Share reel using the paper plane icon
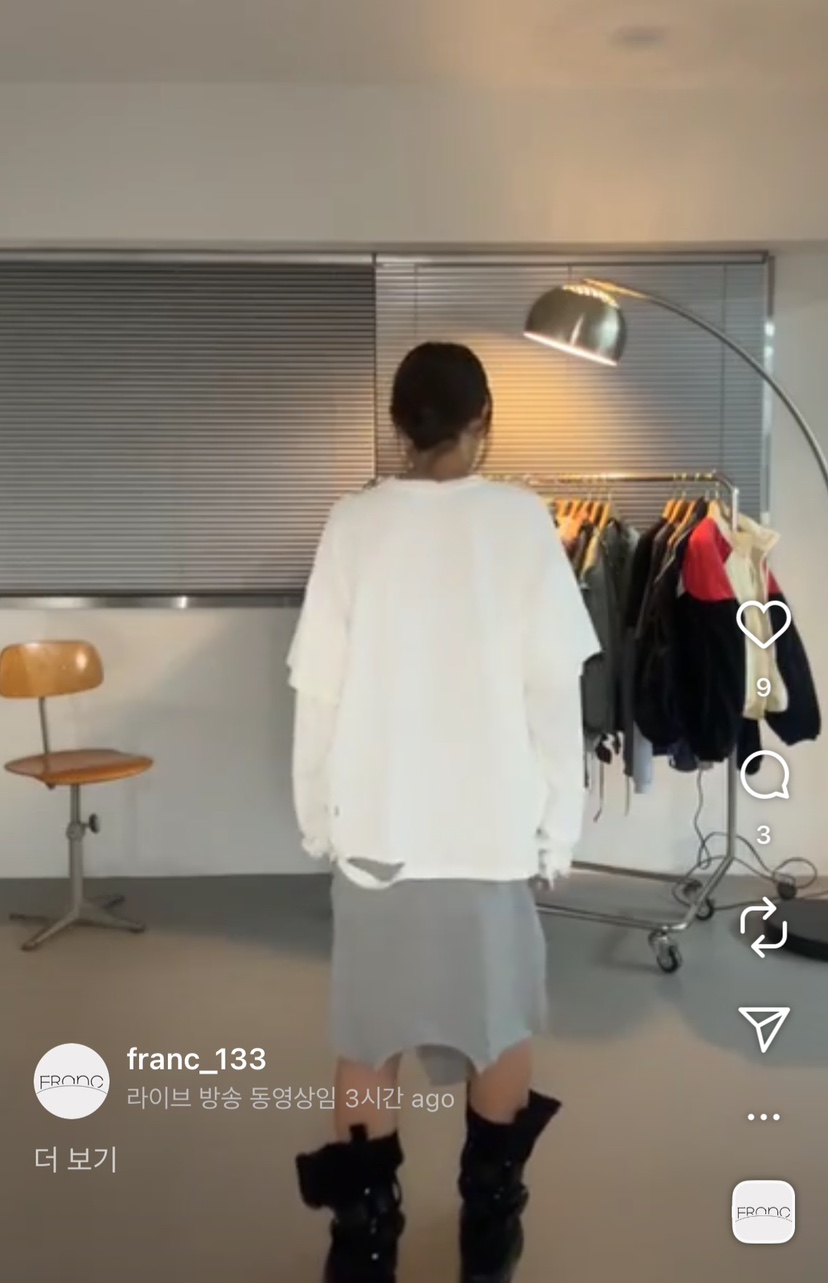The height and width of the screenshot is (1283, 828). point(764,1028)
